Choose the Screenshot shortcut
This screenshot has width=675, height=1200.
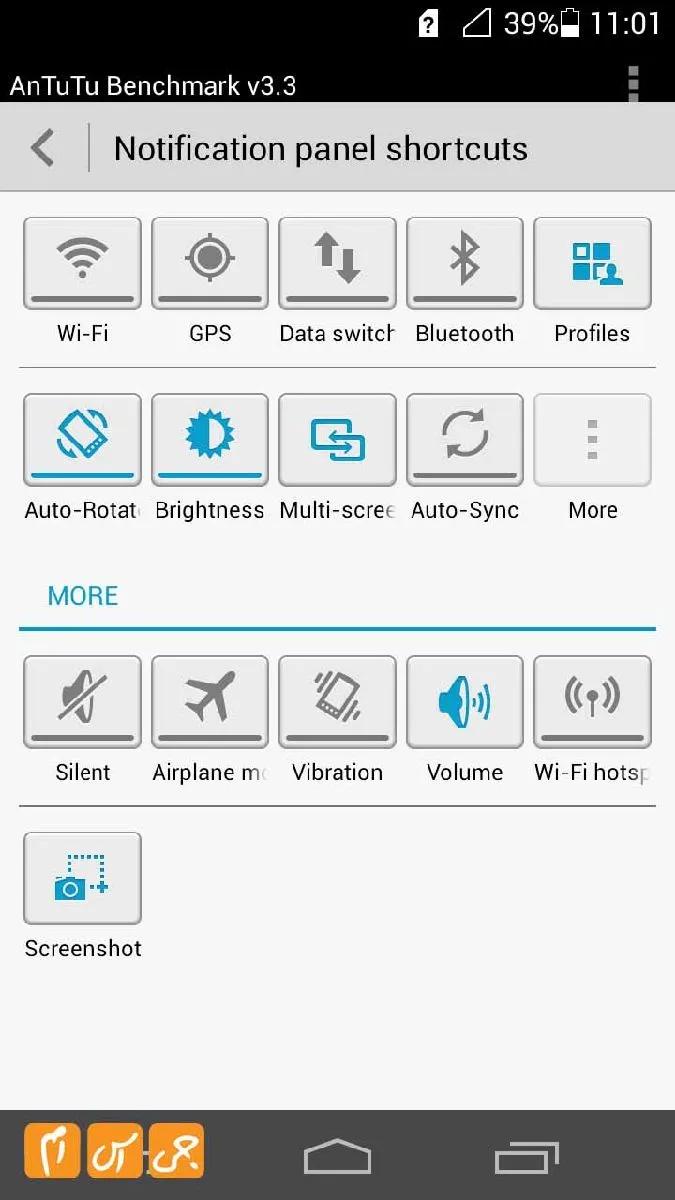click(82, 877)
